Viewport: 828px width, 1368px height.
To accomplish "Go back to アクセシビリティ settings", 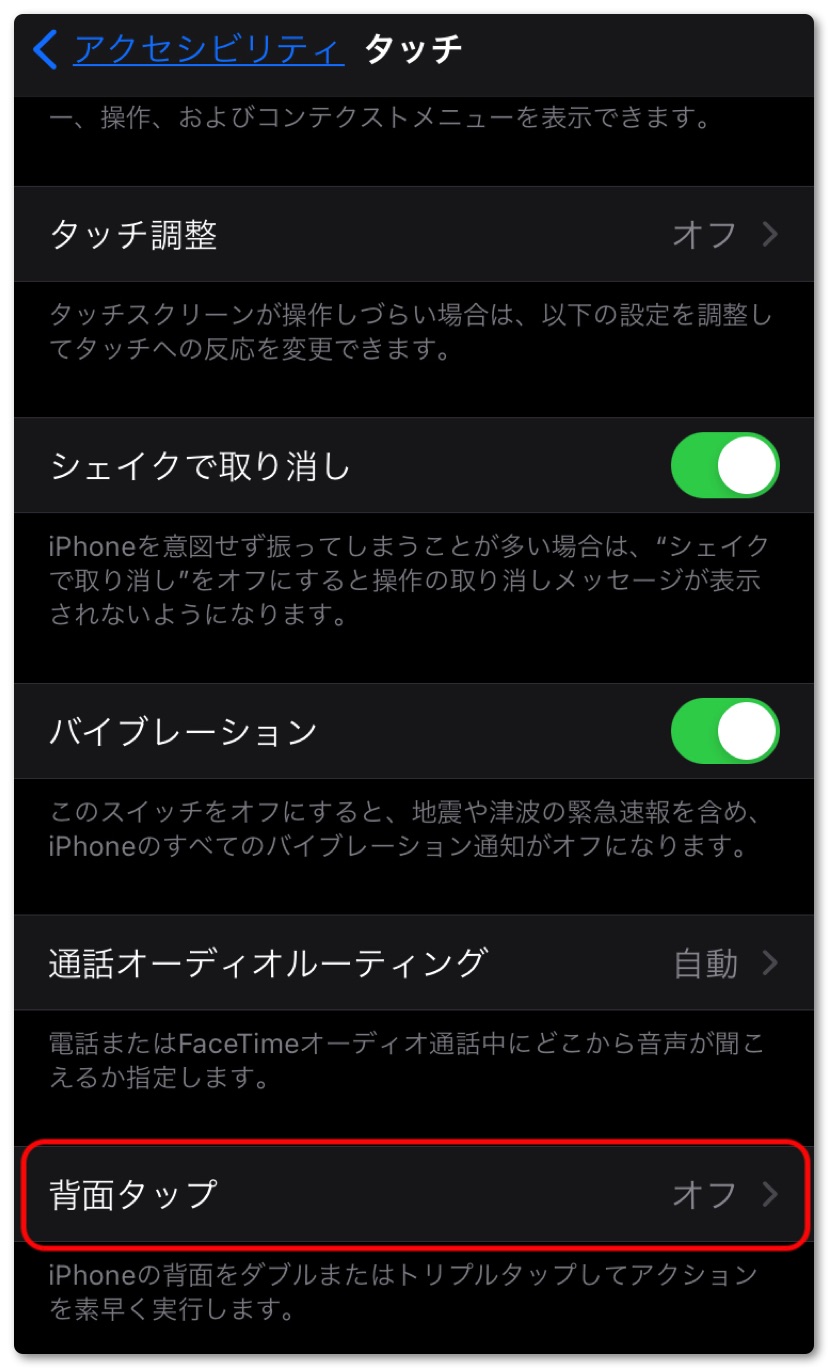I will (190, 49).
